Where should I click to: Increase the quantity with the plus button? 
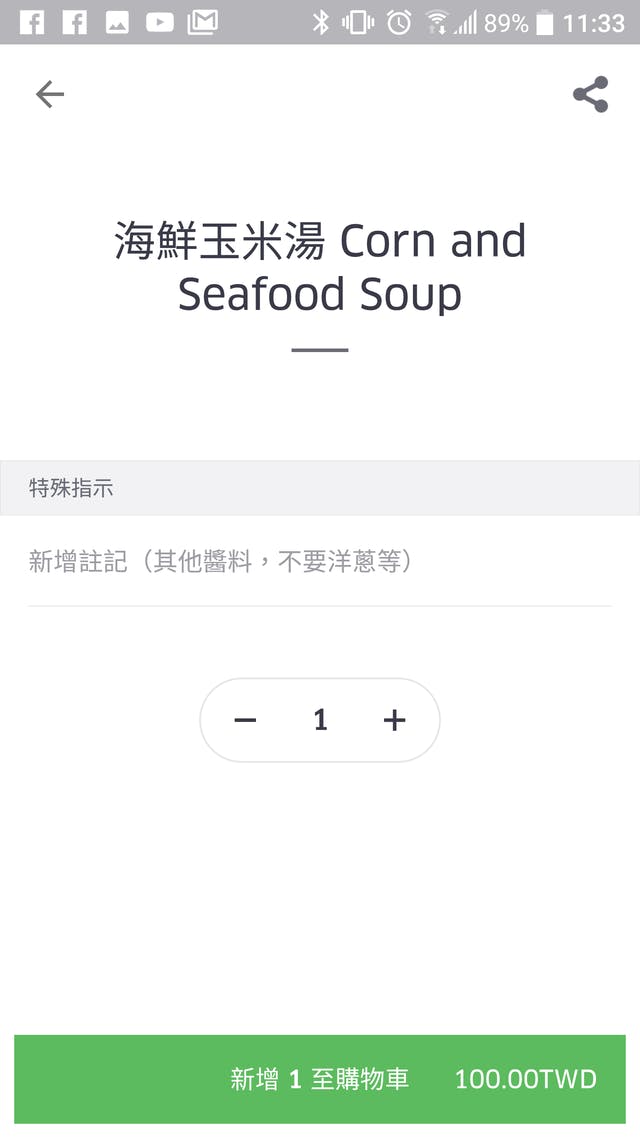pyautogui.click(x=395, y=720)
